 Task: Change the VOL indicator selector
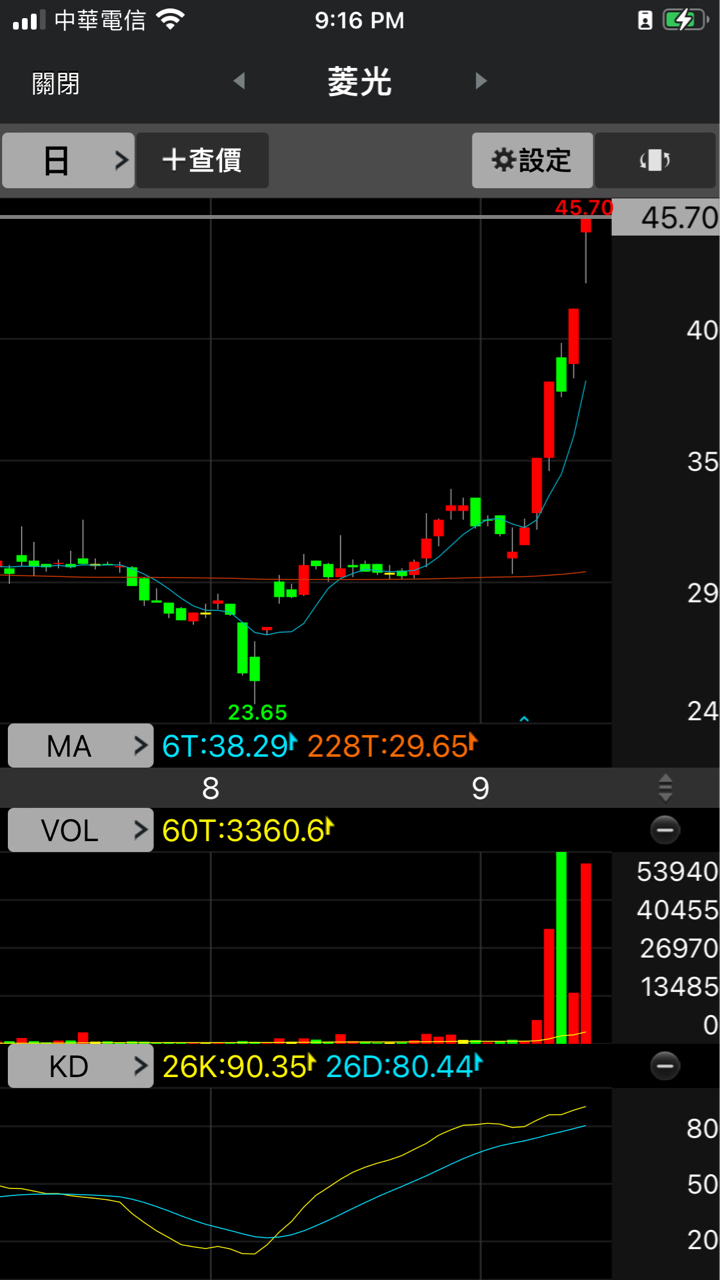pos(81,830)
